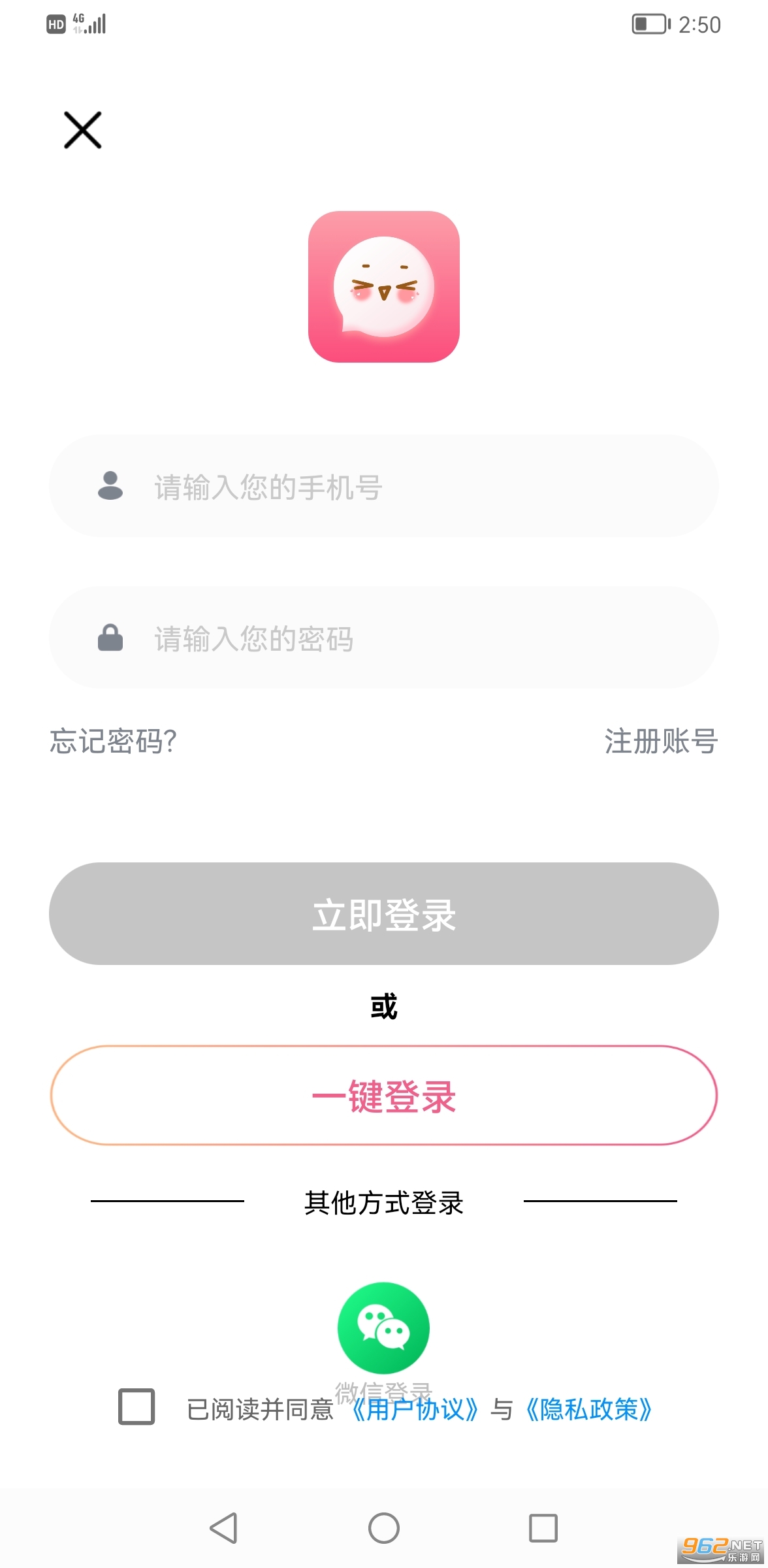Image resolution: width=768 pixels, height=1568 pixels.
Task: Return to the home screen
Action: click(x=384, y=1528)
